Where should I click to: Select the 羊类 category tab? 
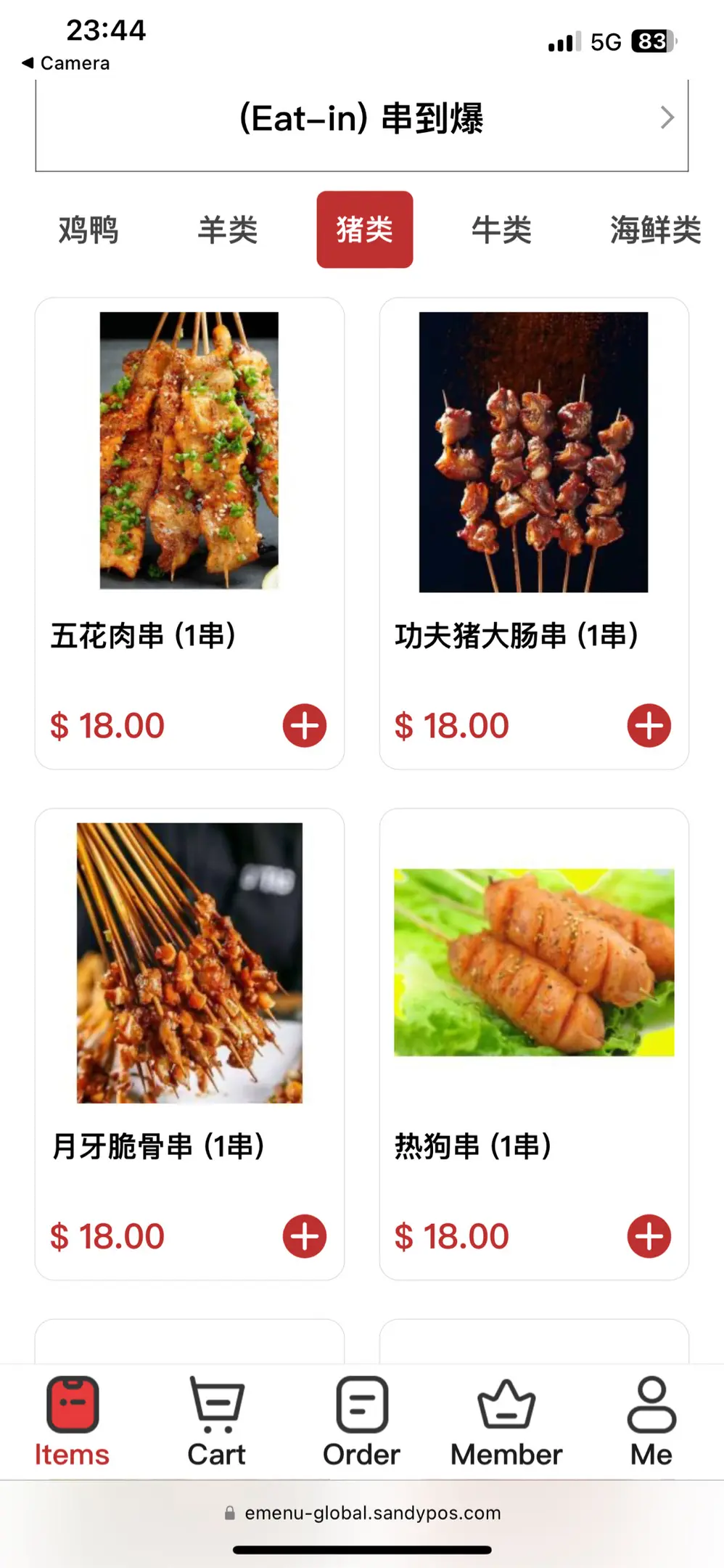[228, 230]
